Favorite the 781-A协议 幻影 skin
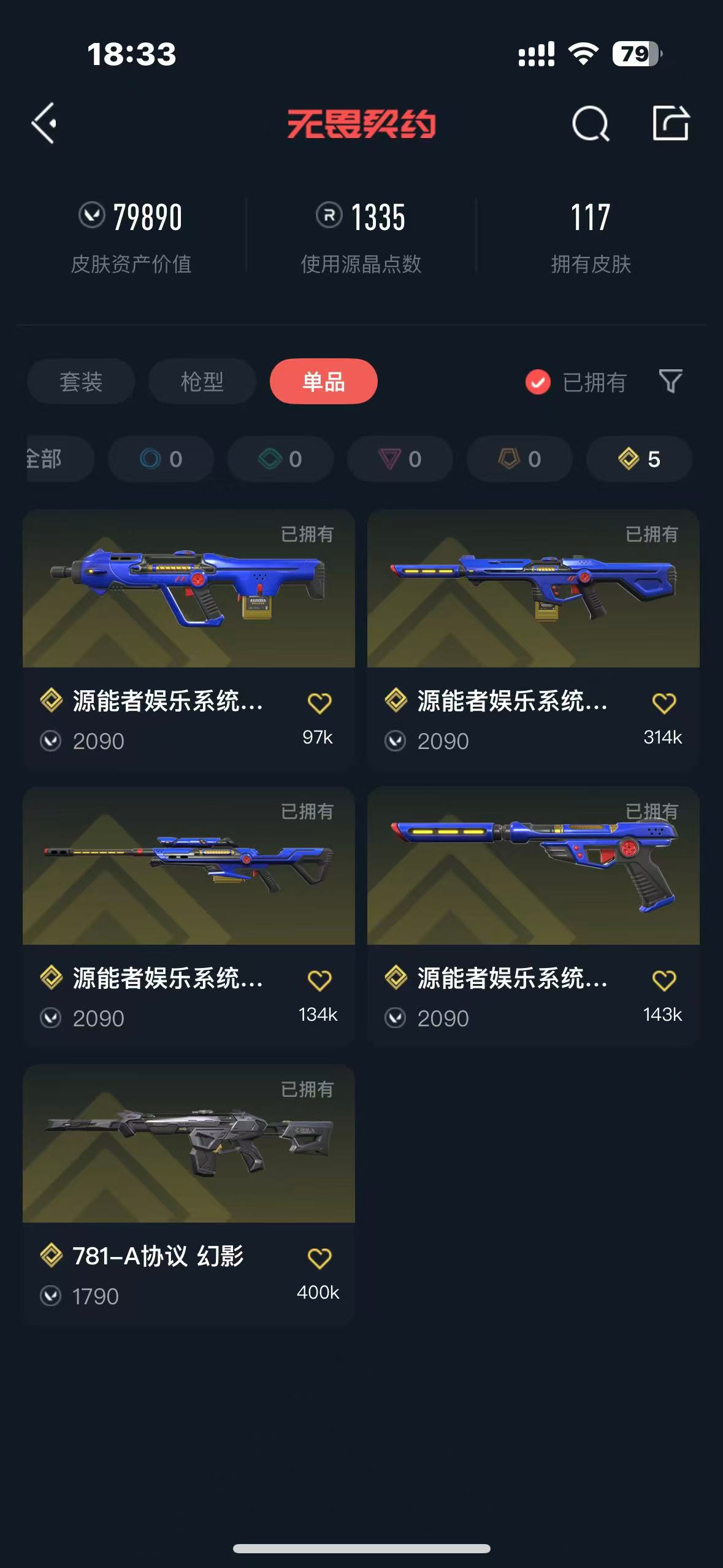This screenshot has height=1568, width=723. (x=319, y=1258)
